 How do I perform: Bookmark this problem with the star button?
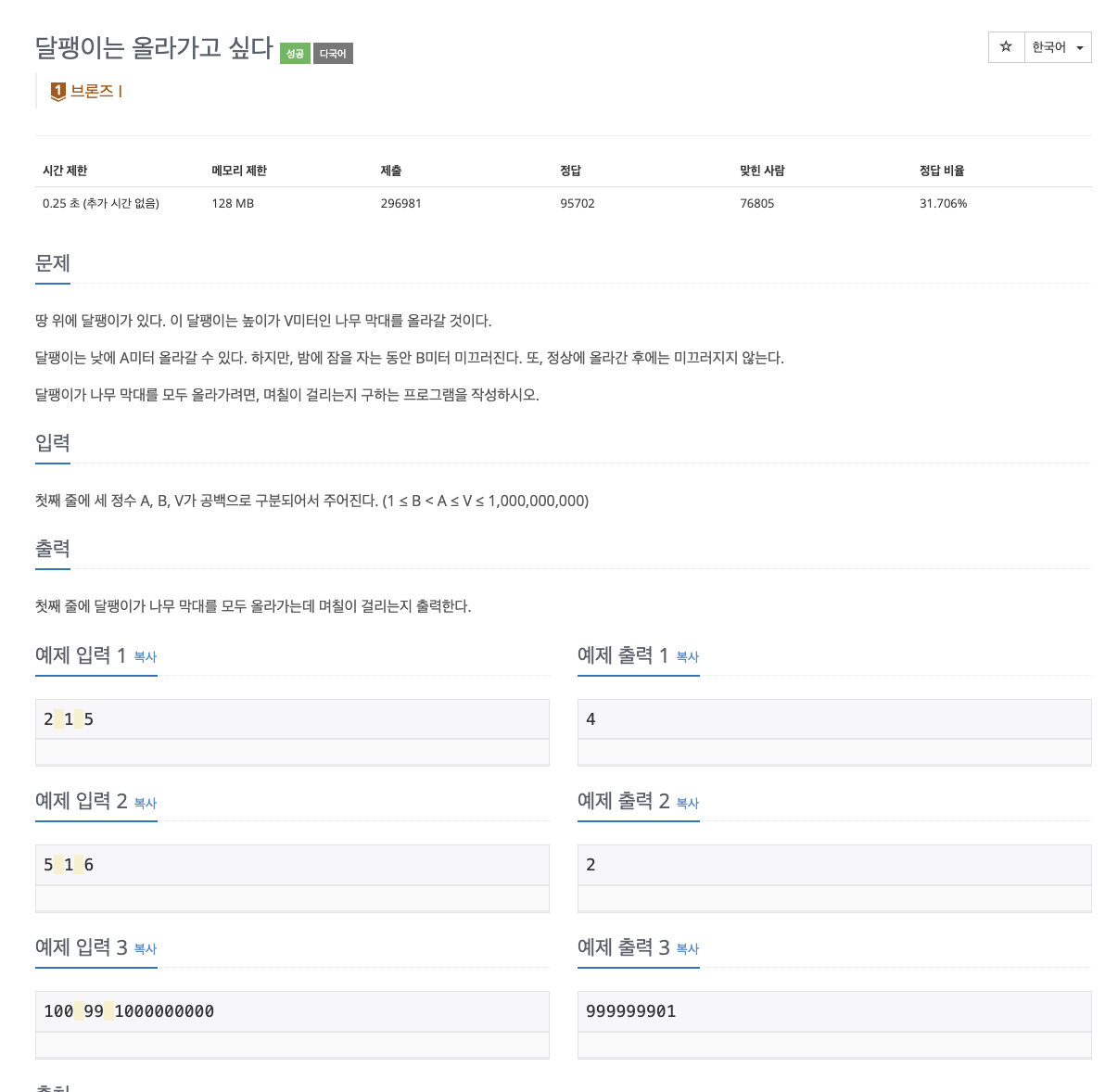[x=1006, y=47]
